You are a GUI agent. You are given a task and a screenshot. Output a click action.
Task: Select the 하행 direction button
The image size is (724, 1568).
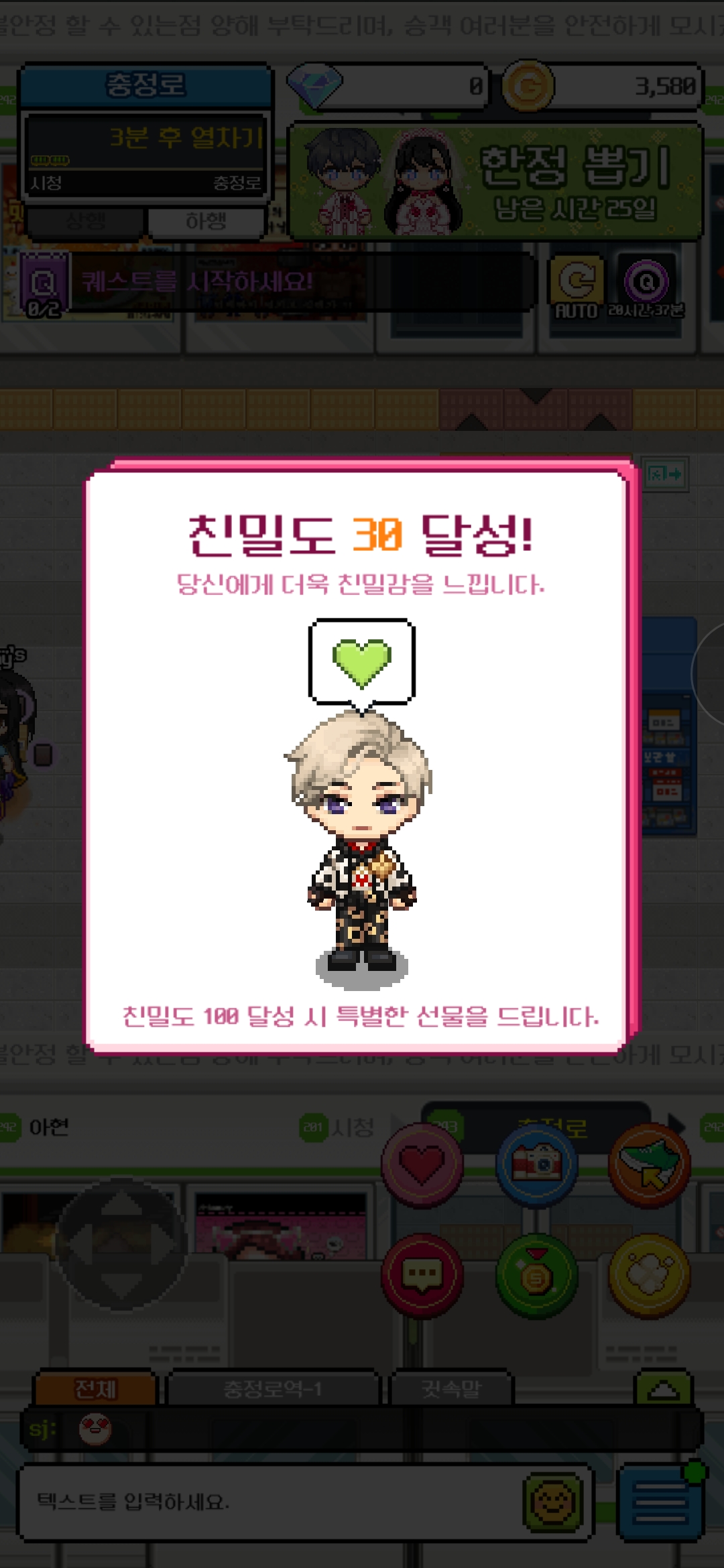[205, 221]
